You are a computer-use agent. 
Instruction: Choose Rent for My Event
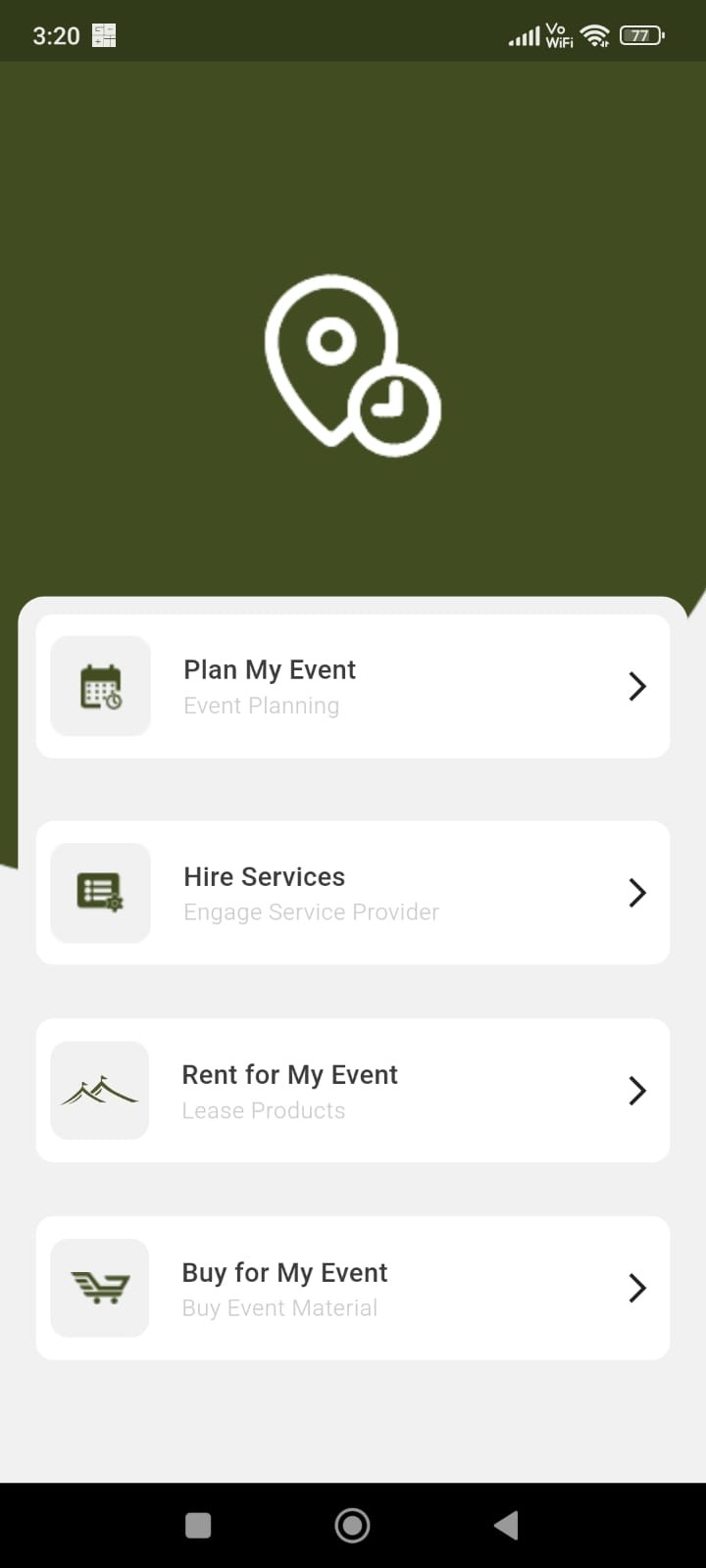pyautogui.click(x=353, y=1091)
